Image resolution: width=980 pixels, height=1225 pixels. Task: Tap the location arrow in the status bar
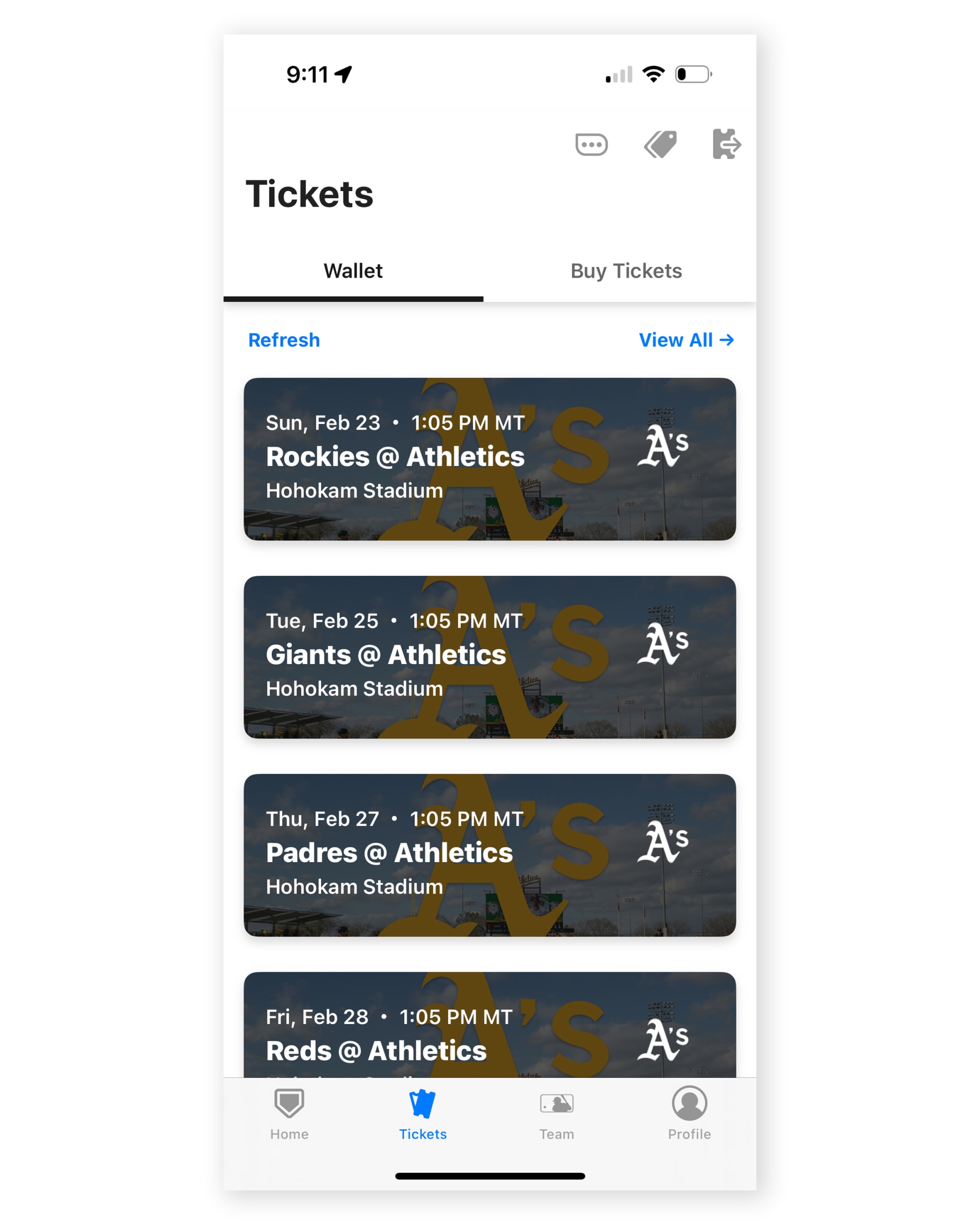343,73
